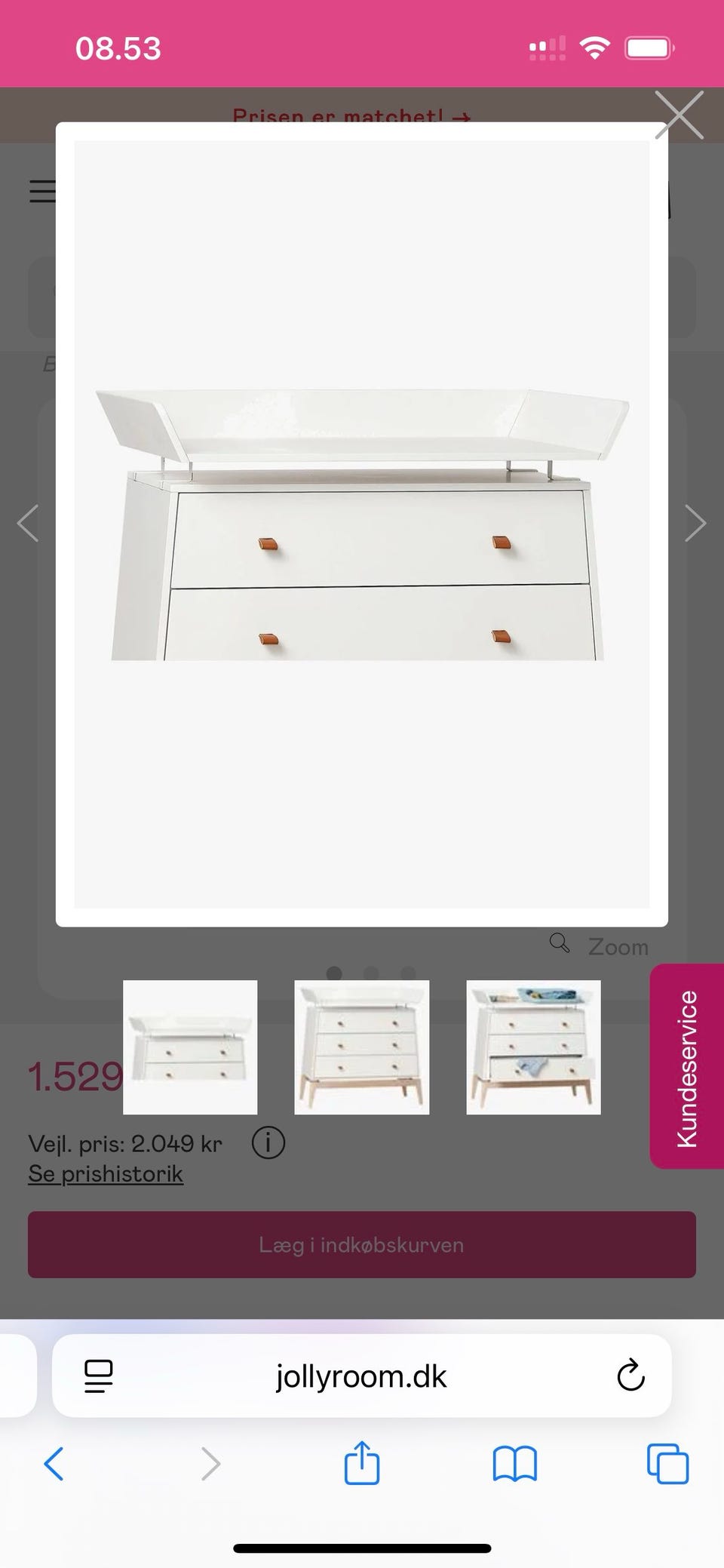Screen dimensions: 724x1568
Task: Tap the jollyroom.dk address bar
Action: 361,1376
